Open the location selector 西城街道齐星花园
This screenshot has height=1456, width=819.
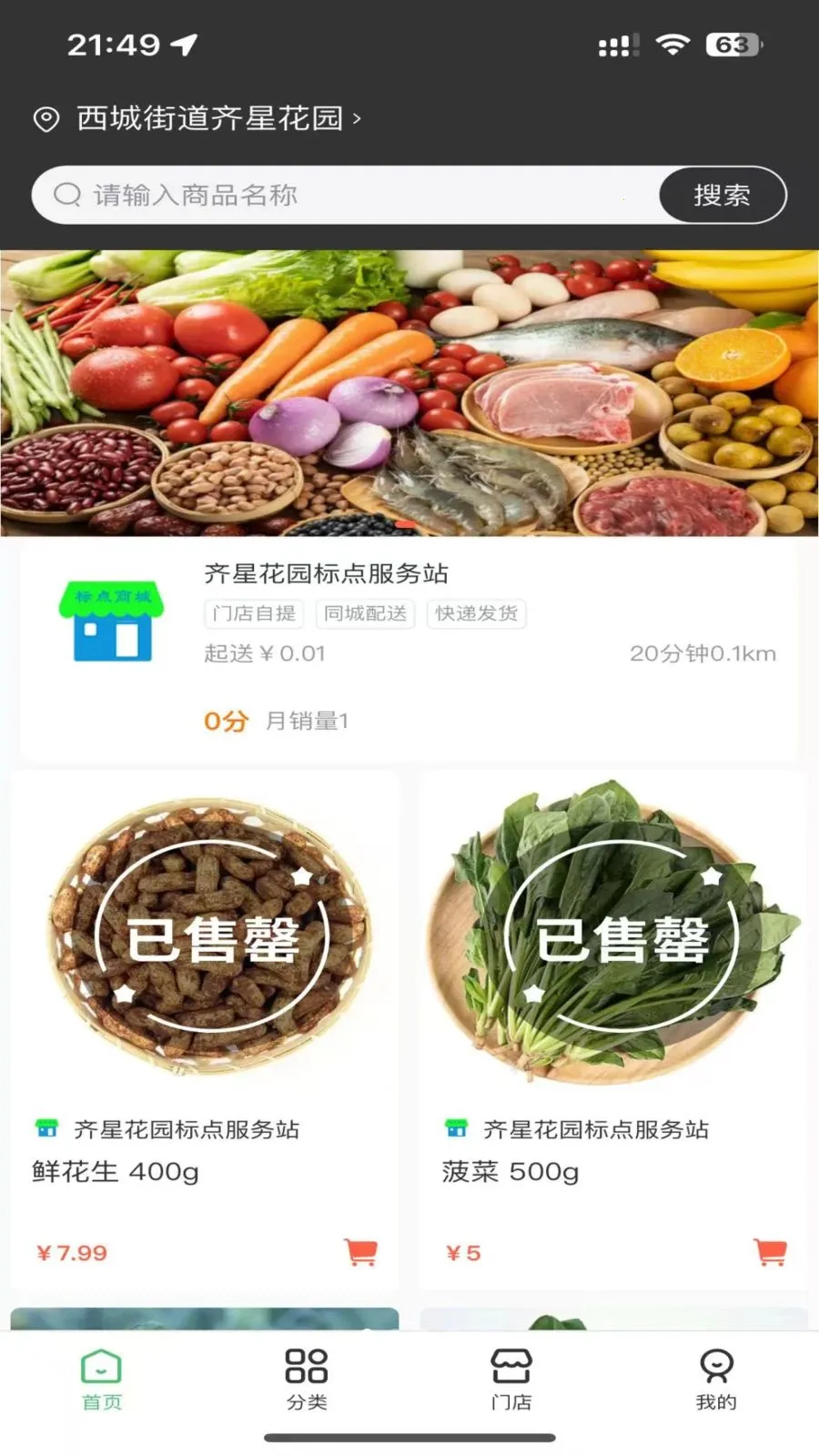tap(197, 118)
